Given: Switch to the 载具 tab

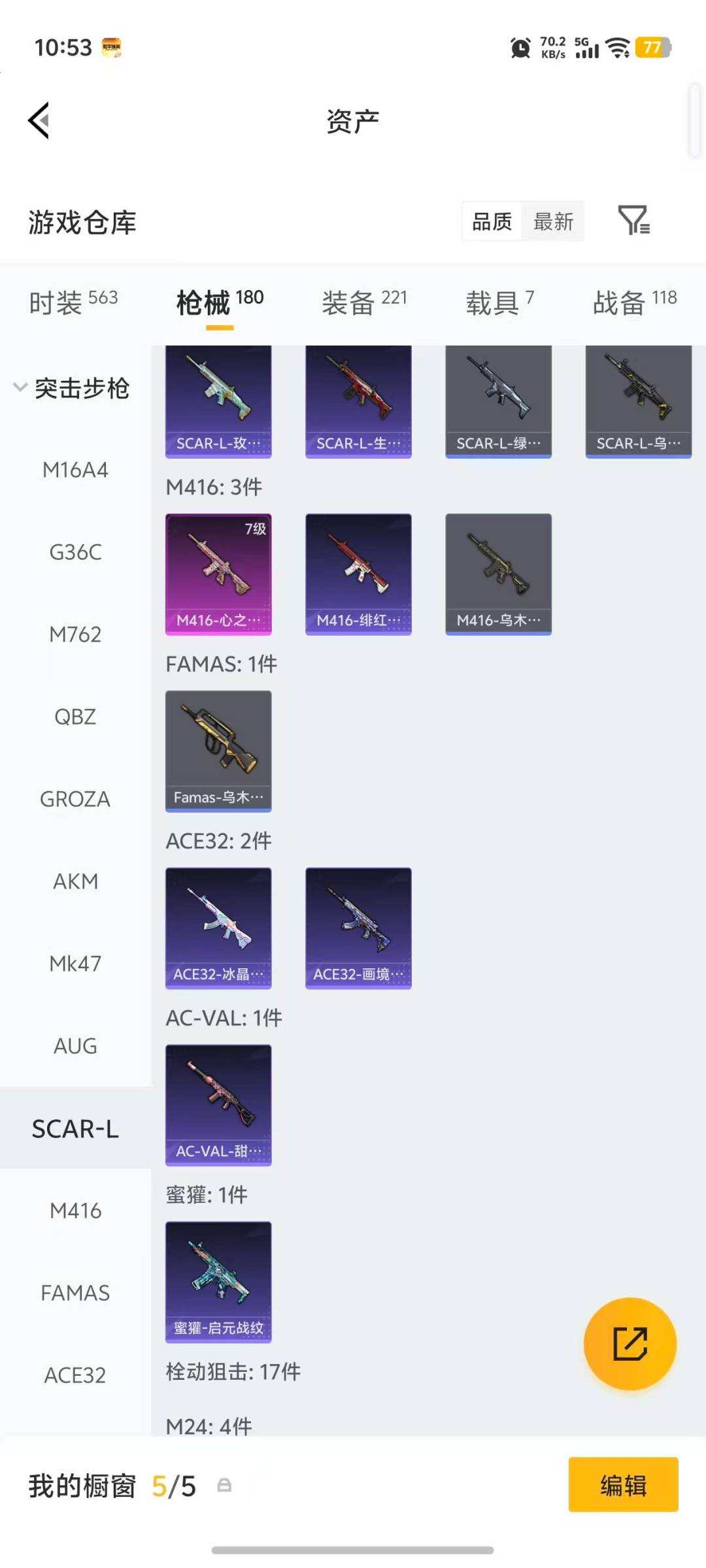Looking at the screenshot, I should [x=499, y=302].
